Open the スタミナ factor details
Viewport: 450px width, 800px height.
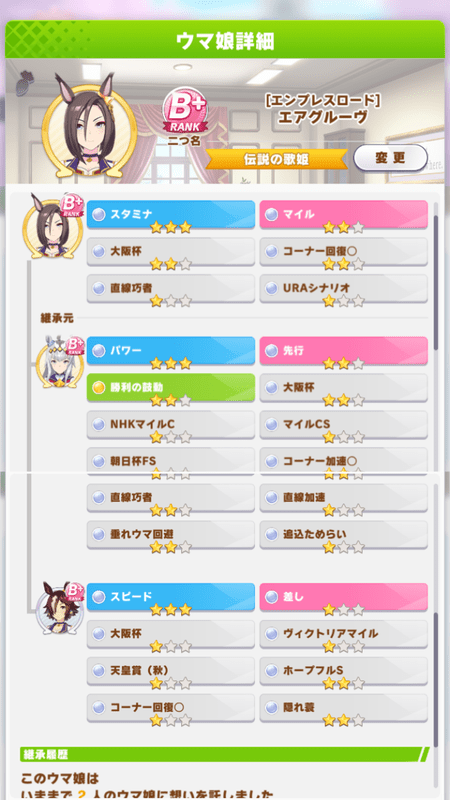point(171,214)
